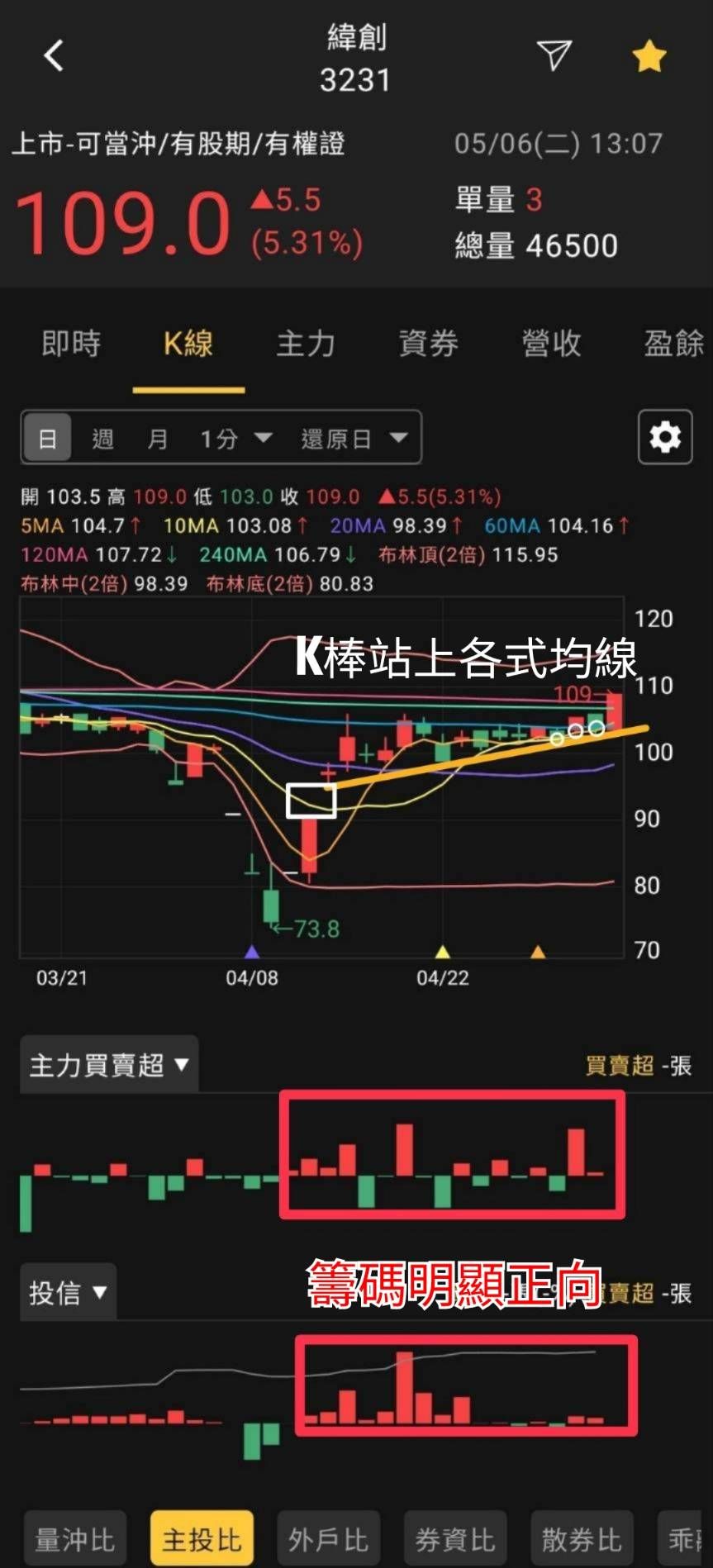Toggle the favorite star for 緯創
Viewport: 713px width, 1568px height.
[649, 57]
